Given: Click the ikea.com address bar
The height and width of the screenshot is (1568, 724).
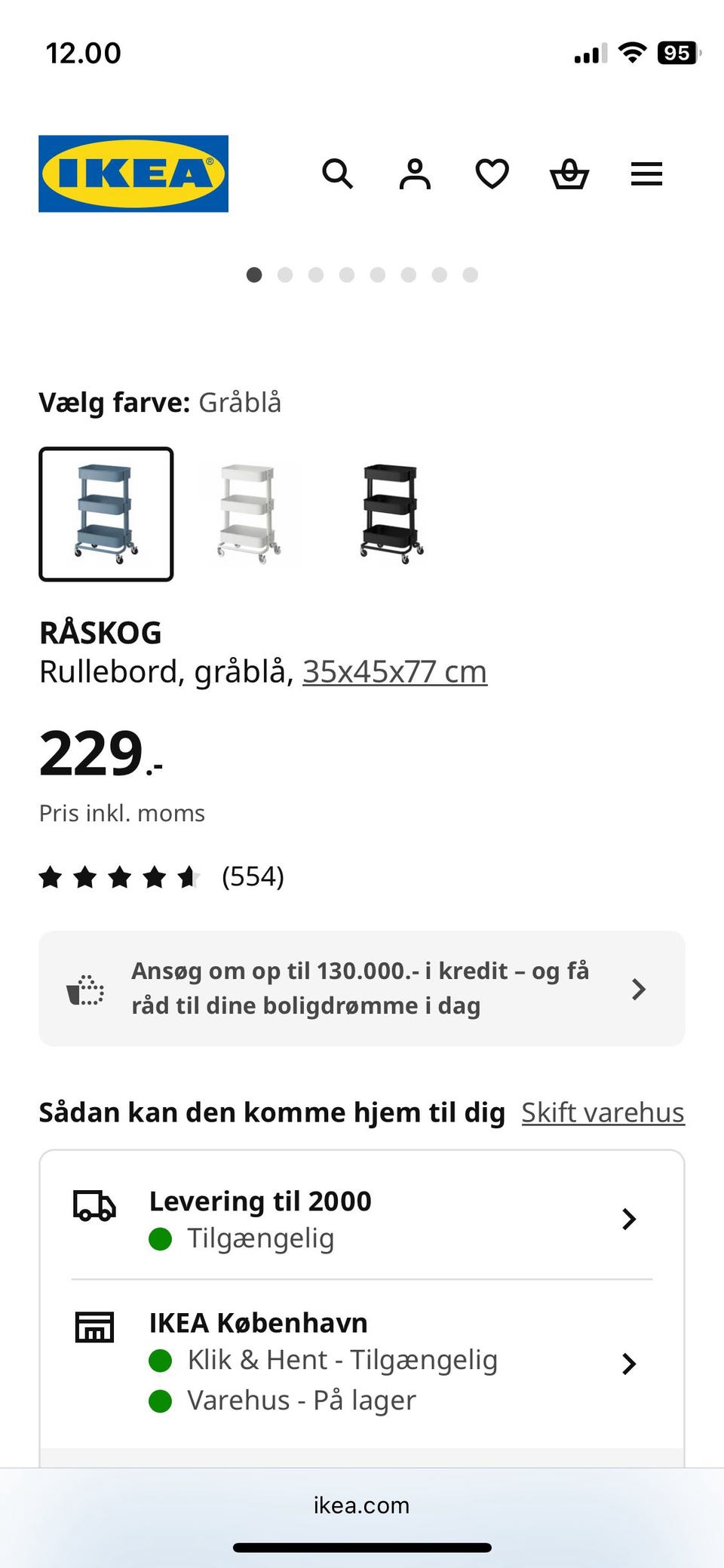Looking at the screenshot, I should click(x=361, y=1505).
